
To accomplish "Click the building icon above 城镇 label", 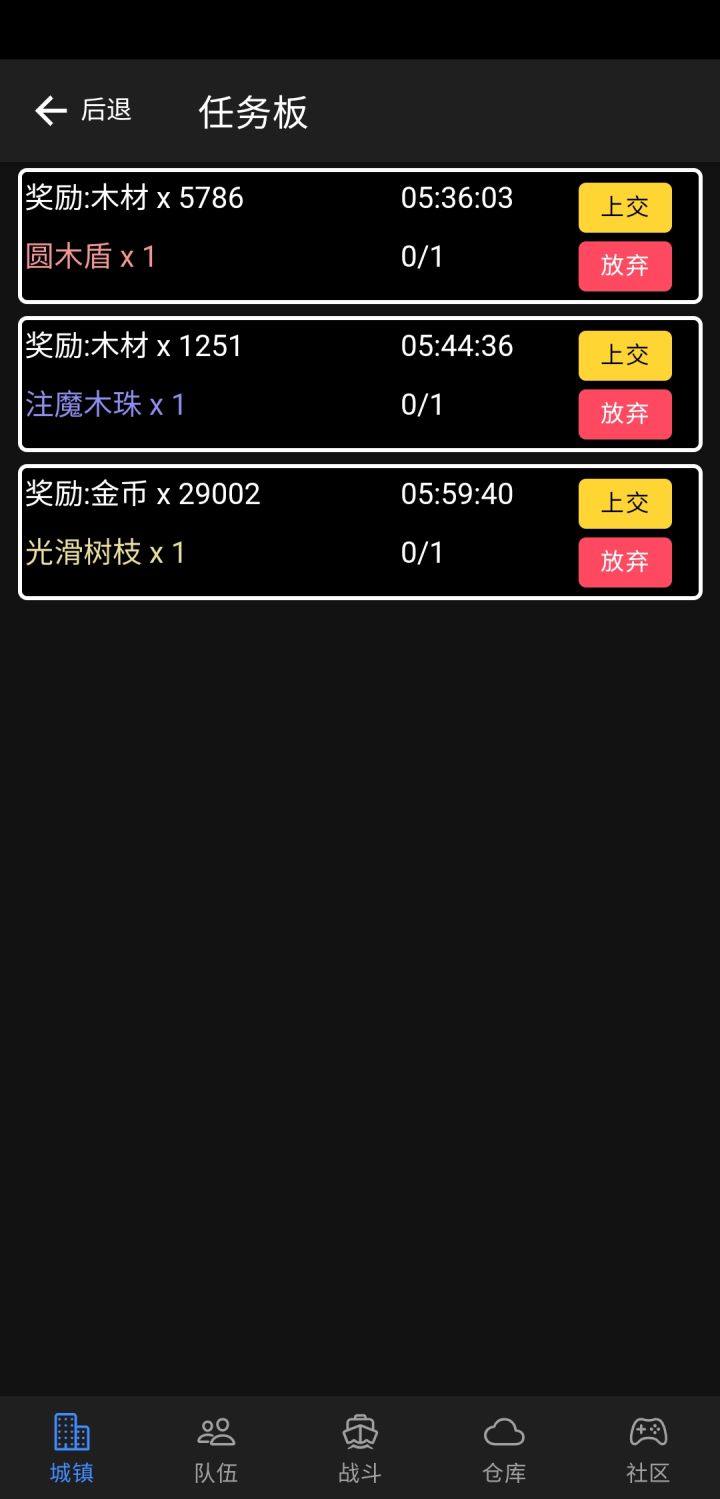I will point(69,1431).
